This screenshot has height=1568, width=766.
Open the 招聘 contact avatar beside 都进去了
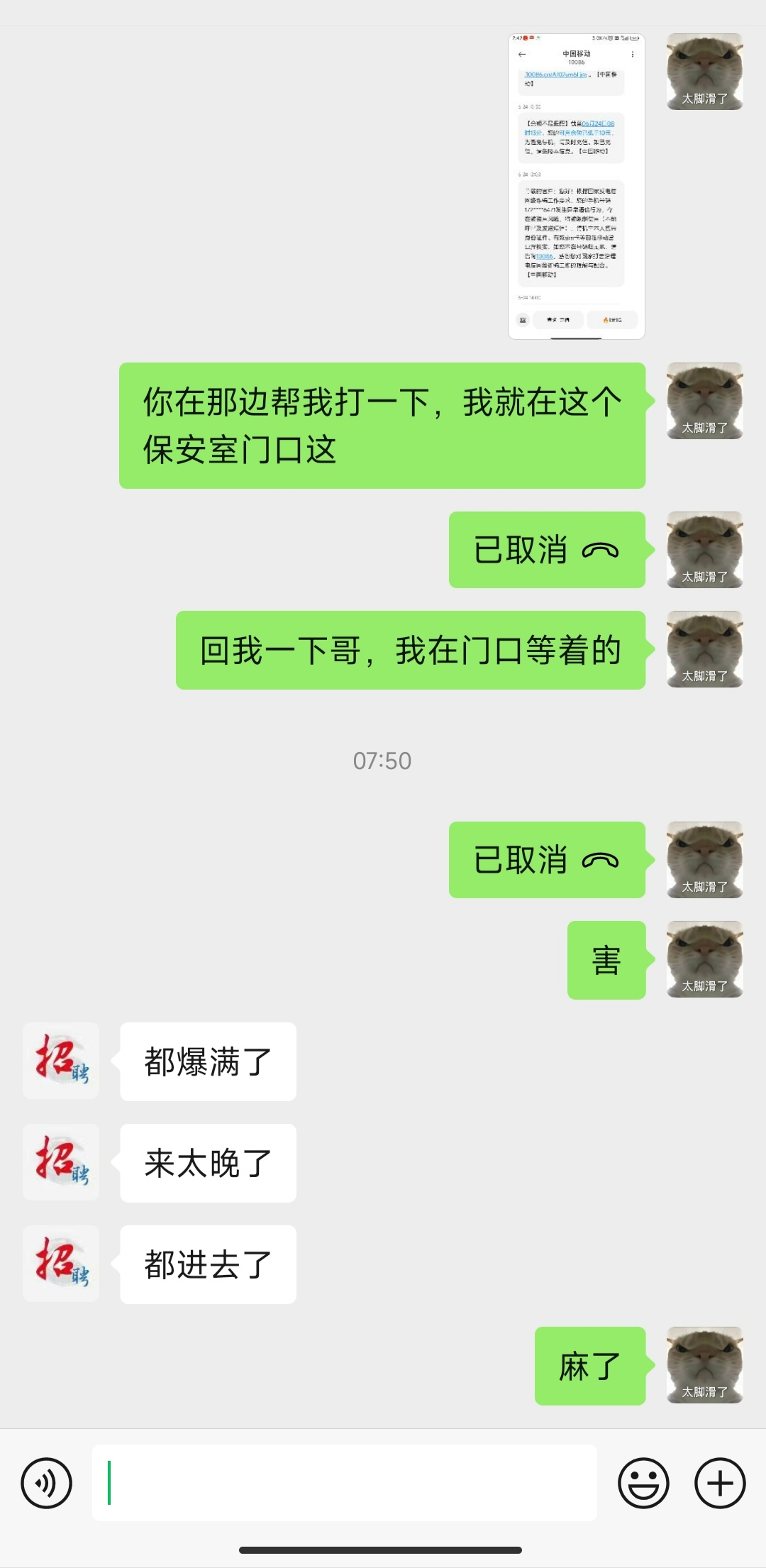coord(61,1264)
